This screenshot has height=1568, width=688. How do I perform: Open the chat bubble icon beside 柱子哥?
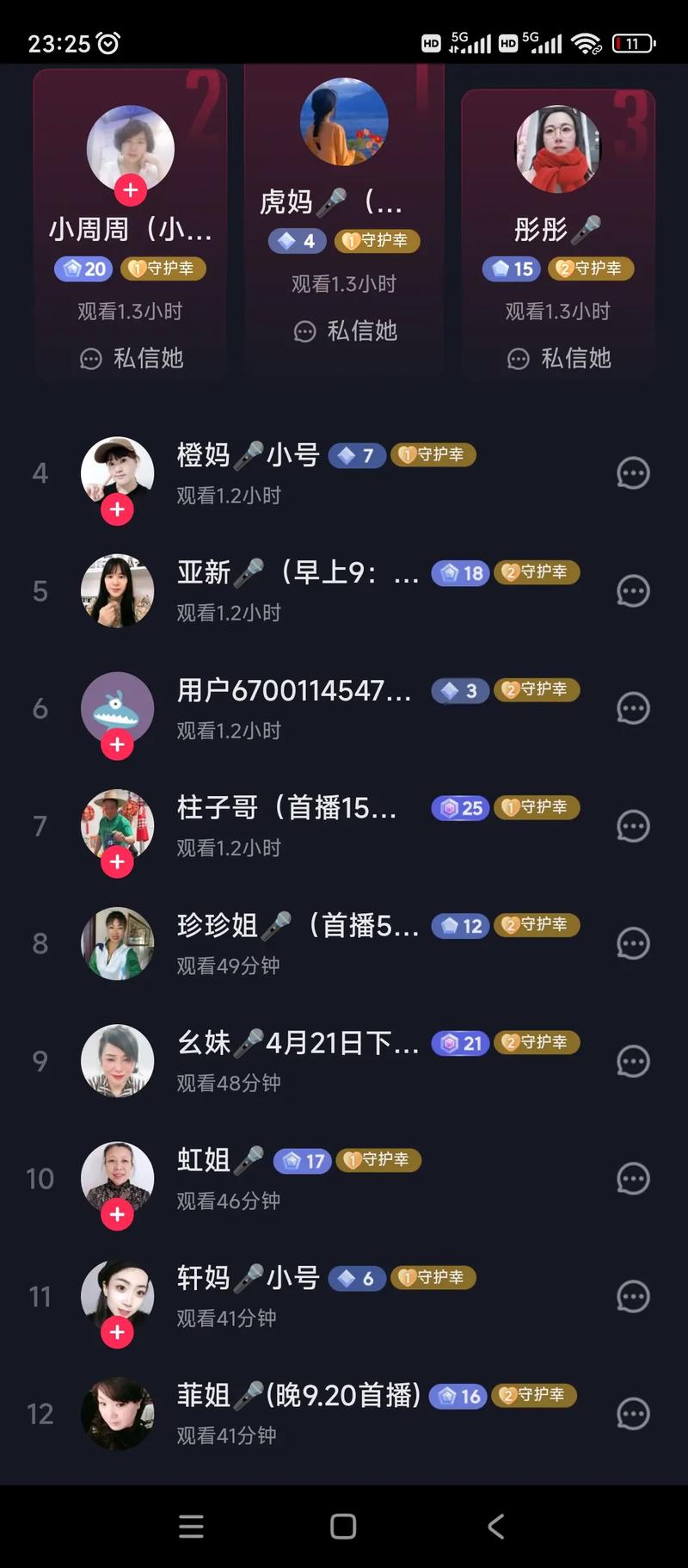pos(633,826)
